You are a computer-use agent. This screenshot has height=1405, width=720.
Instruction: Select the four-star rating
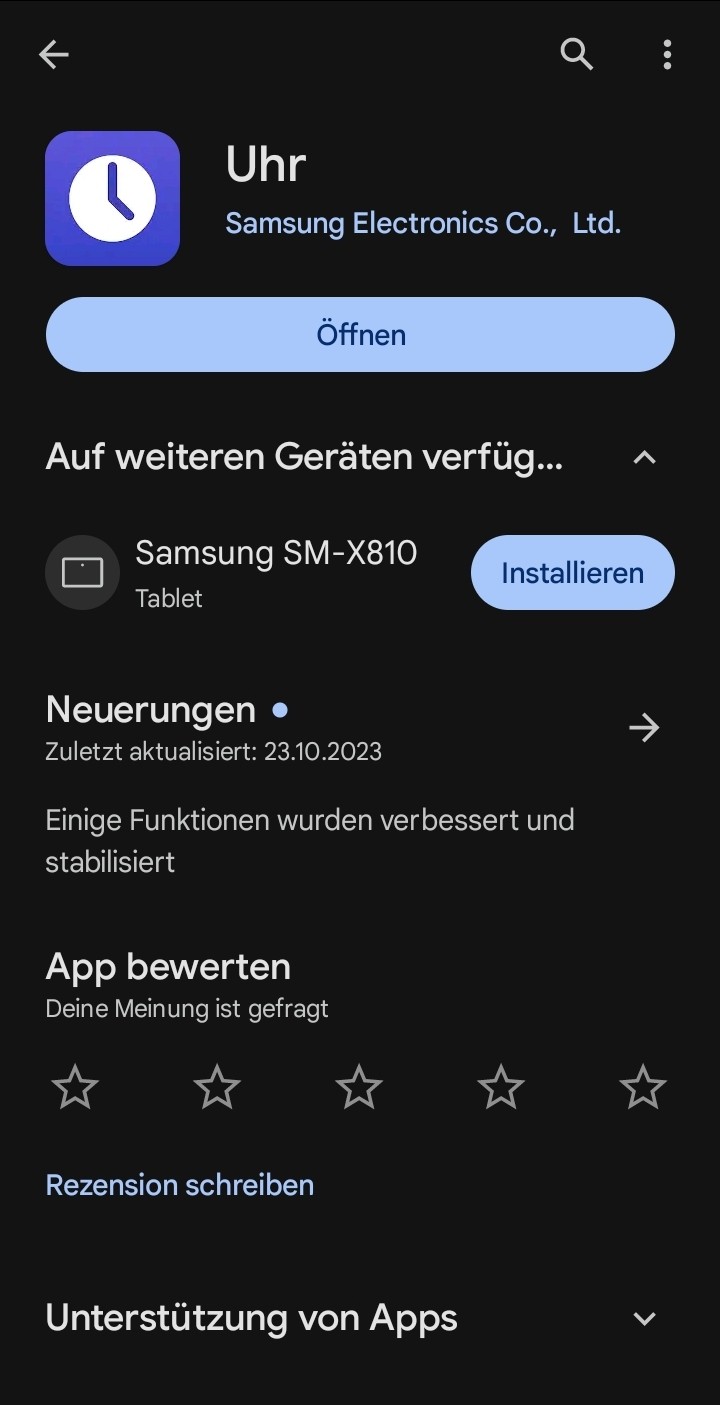501,1087
